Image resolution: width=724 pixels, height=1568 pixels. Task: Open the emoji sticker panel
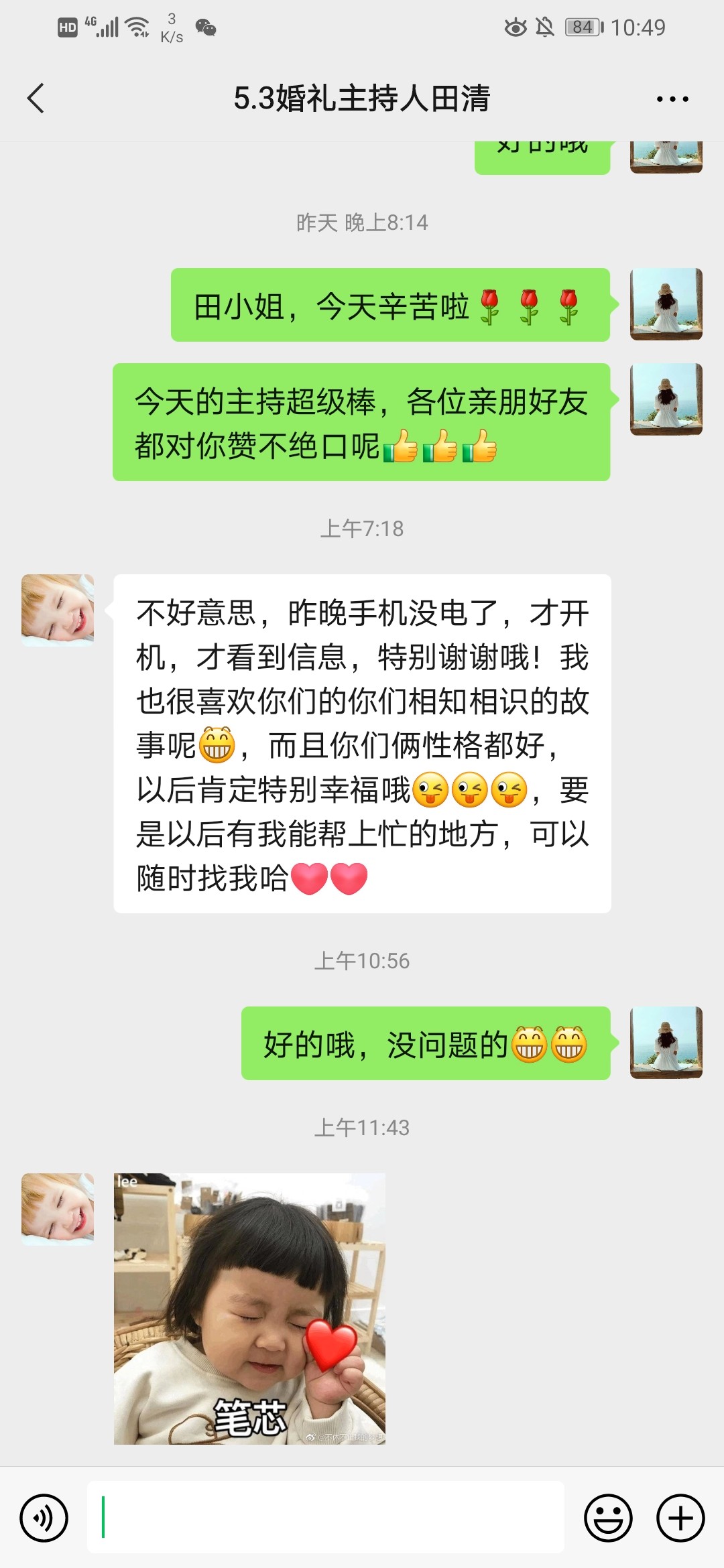click(609, 1518)
